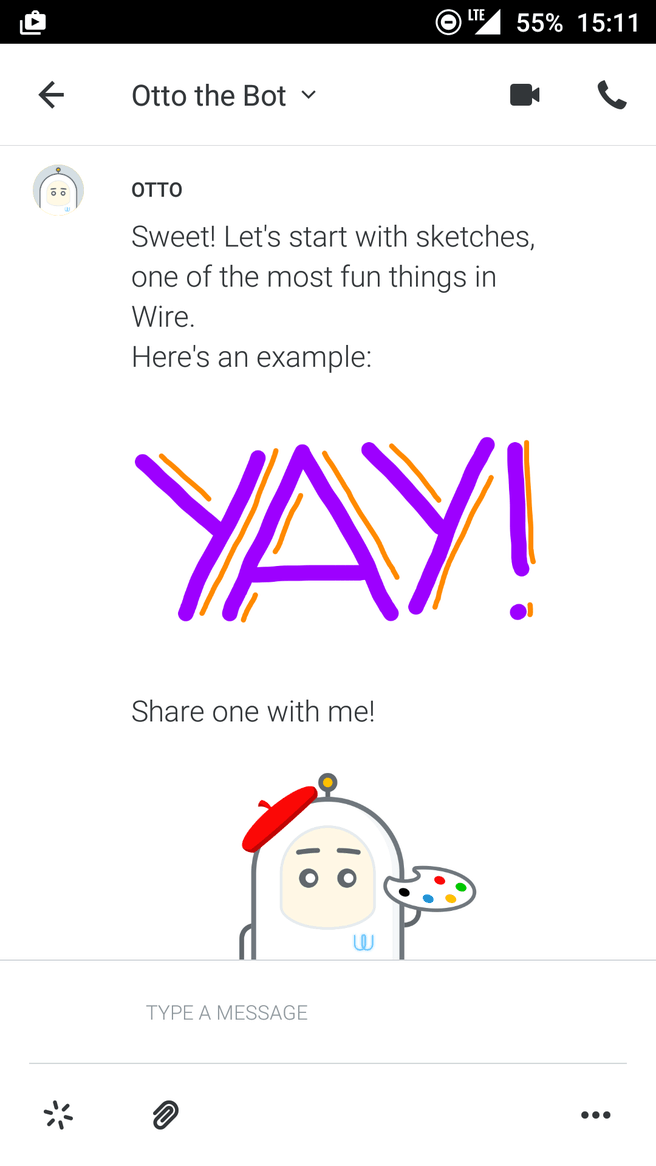This screenshot has width=656, height=1166.
Task: Send a ping with the burst icon
Action: coord(59,1115)
